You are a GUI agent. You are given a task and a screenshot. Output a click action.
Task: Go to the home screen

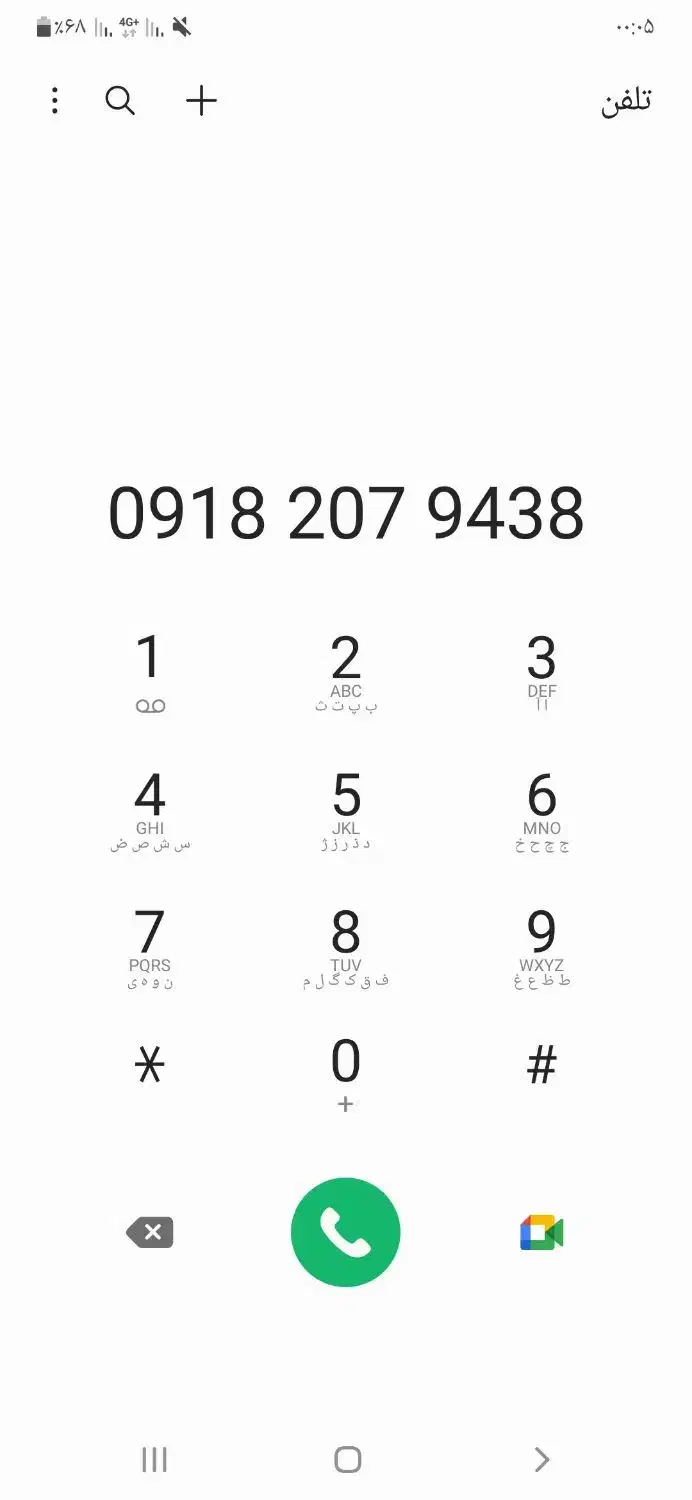(x=347, y=1459)
